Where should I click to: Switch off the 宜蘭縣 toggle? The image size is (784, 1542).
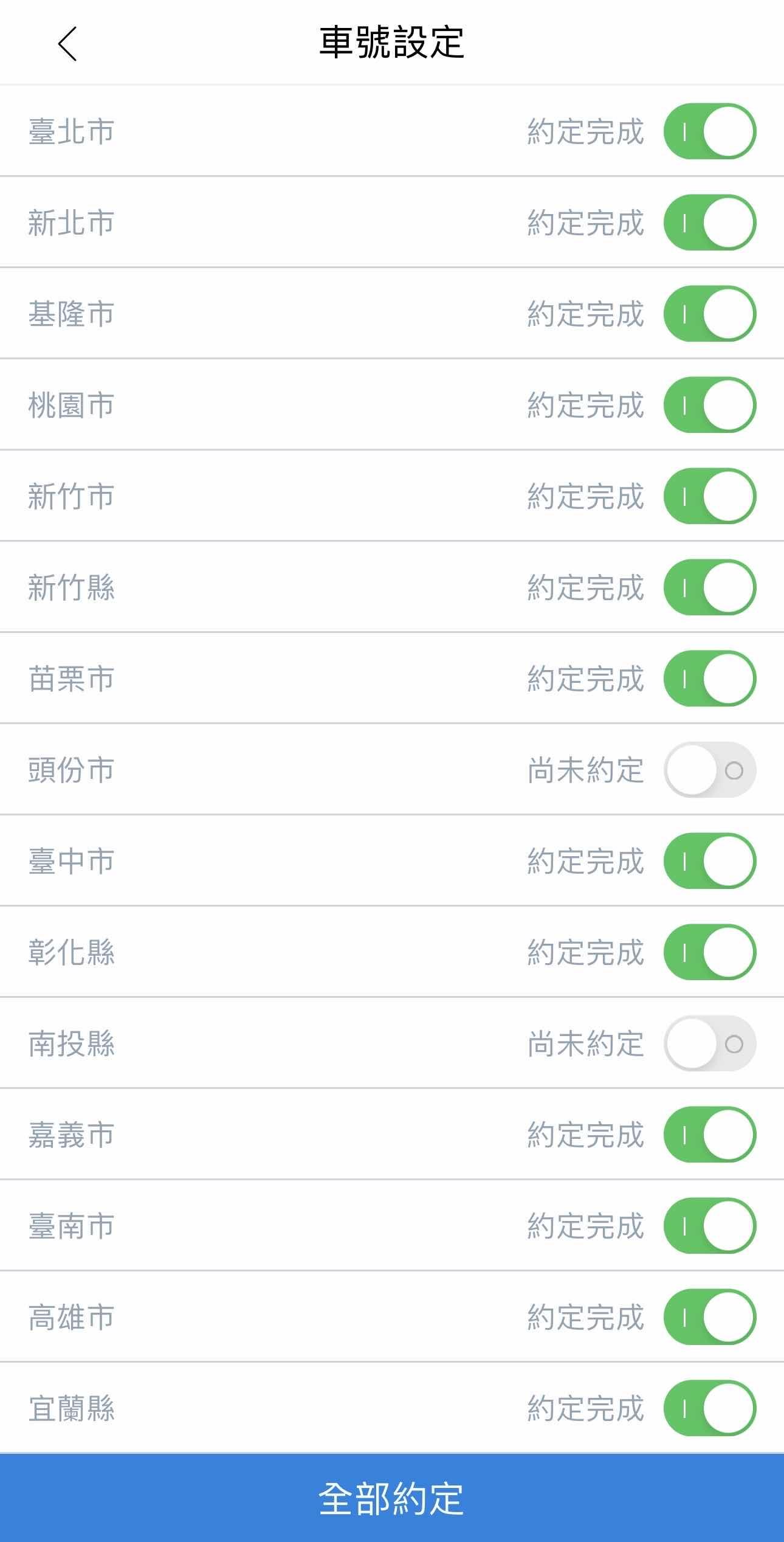pyautogui.click(x=709, y=1408)
